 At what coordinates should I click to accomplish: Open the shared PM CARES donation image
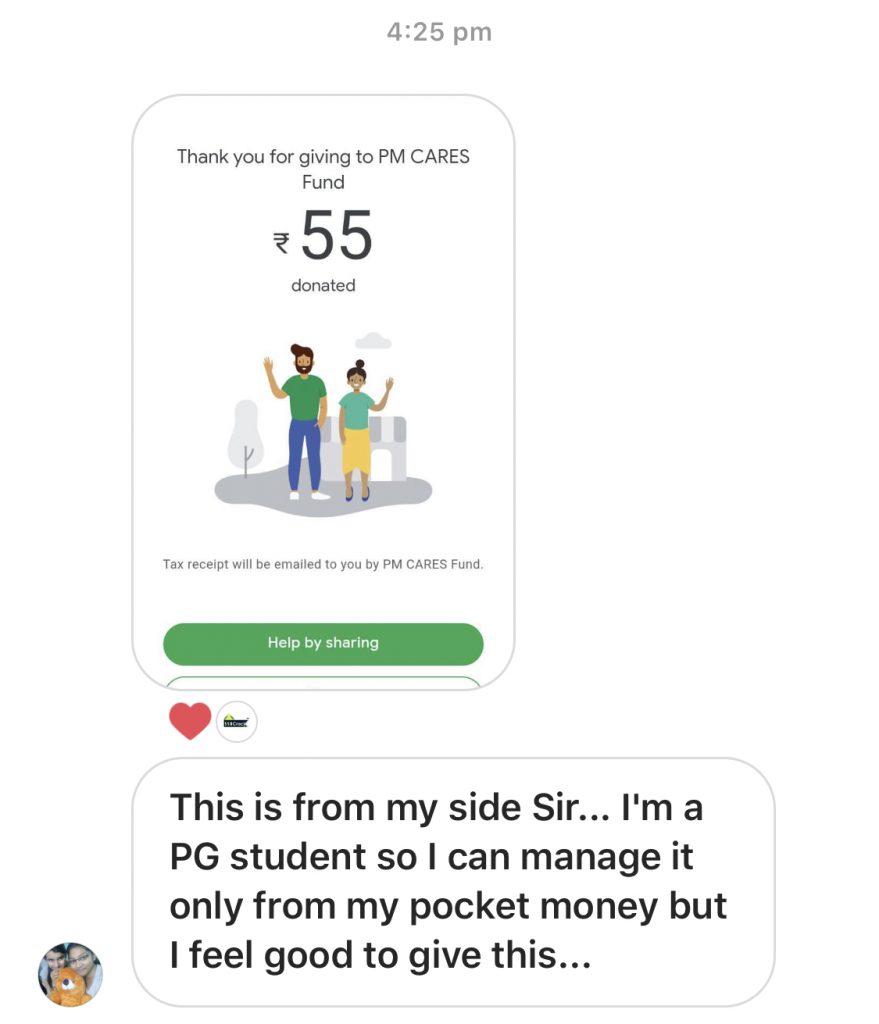323,390
